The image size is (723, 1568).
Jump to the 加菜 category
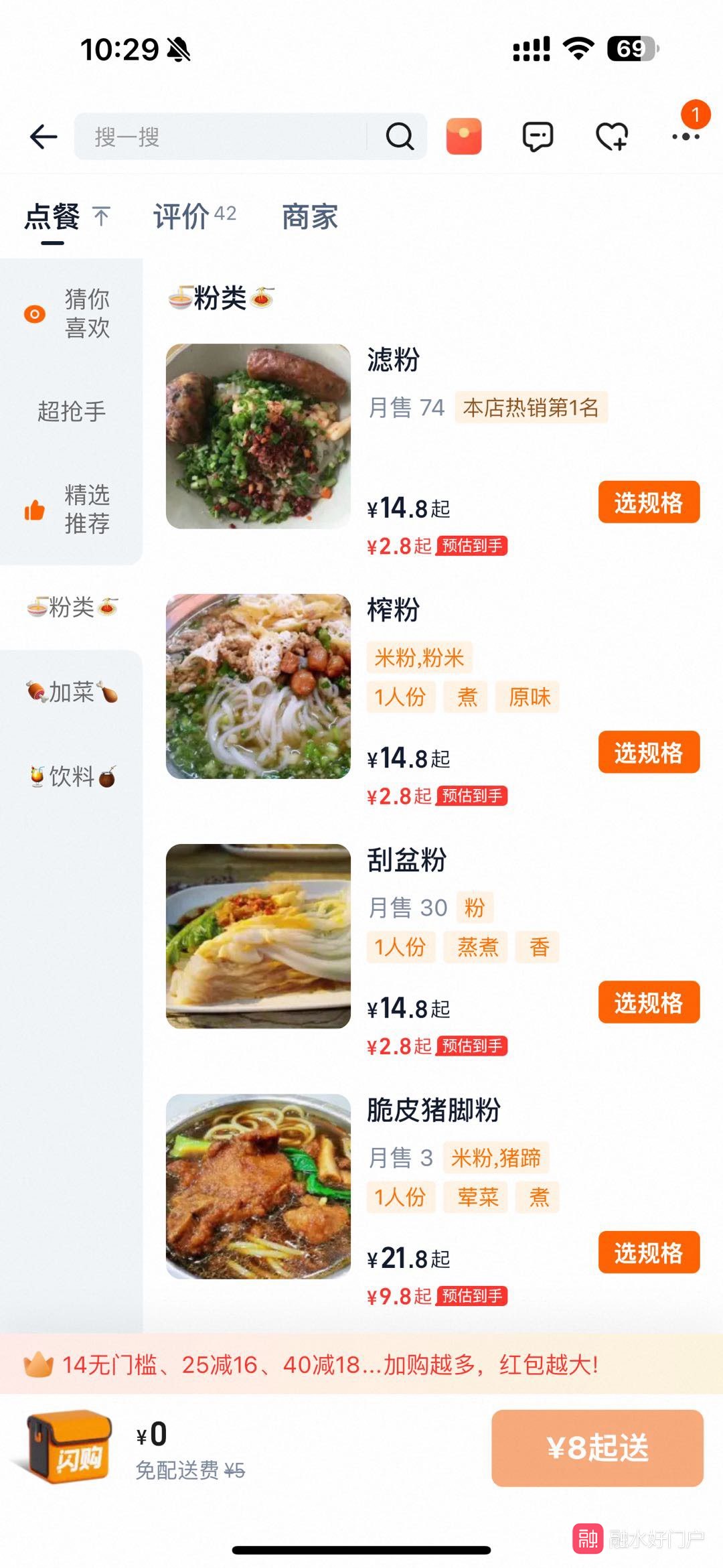pyautogui.click(x=71, y=692)
